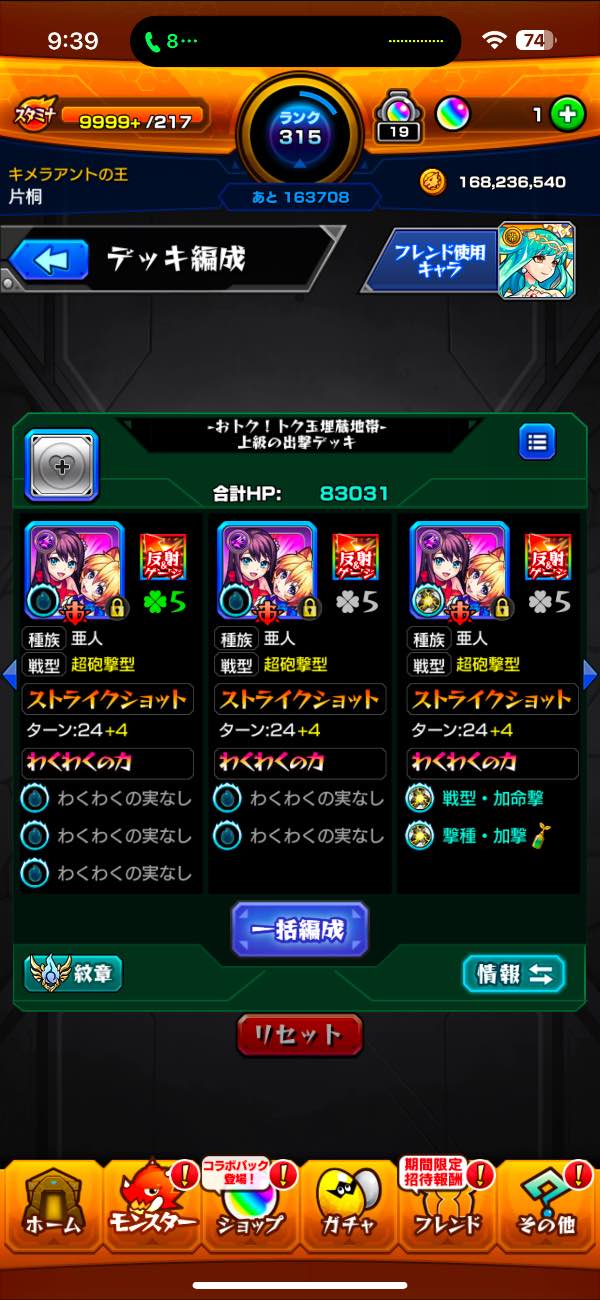
Task: Tap the heart plus slot button
Action: click(x=61, y=465)
